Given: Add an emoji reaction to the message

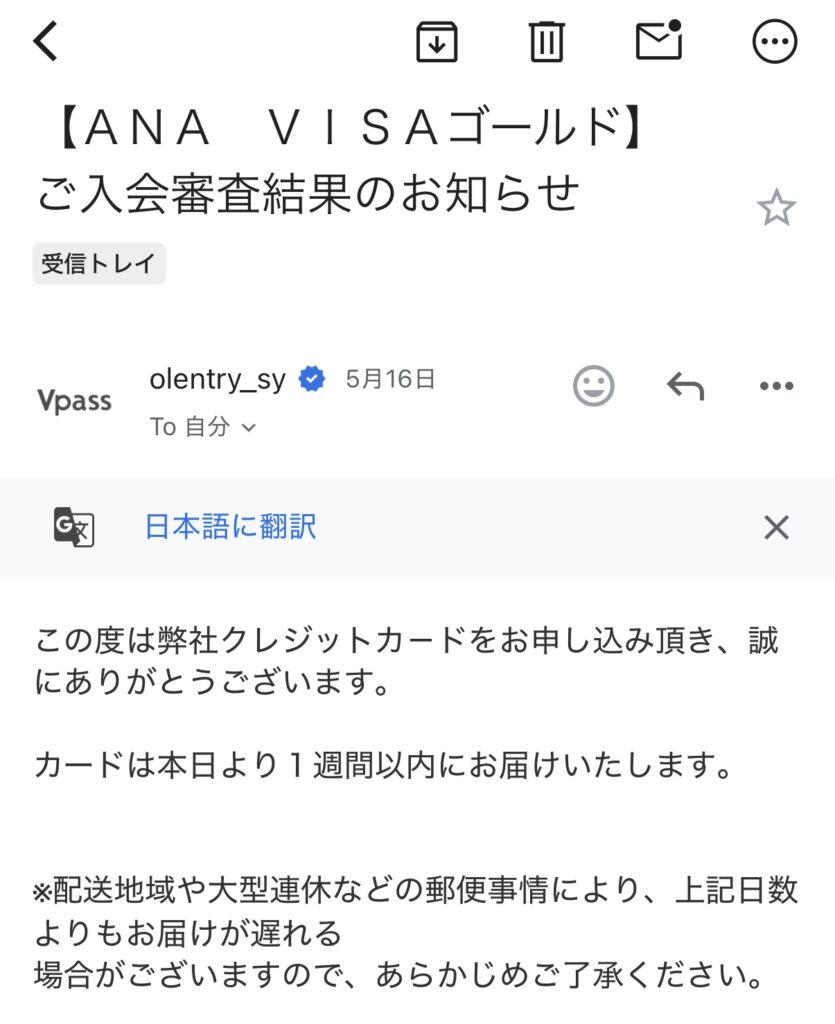Looking at the screenshot, I should coord(593,386).
